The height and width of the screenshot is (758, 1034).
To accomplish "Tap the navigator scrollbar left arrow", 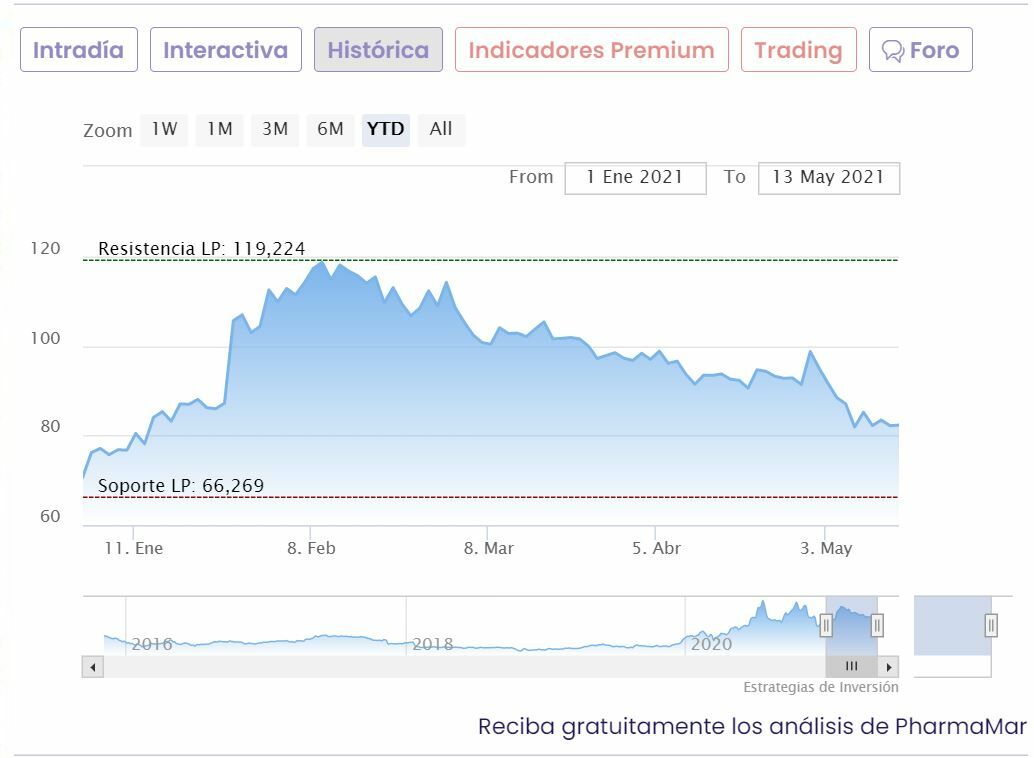I will 93,667.
